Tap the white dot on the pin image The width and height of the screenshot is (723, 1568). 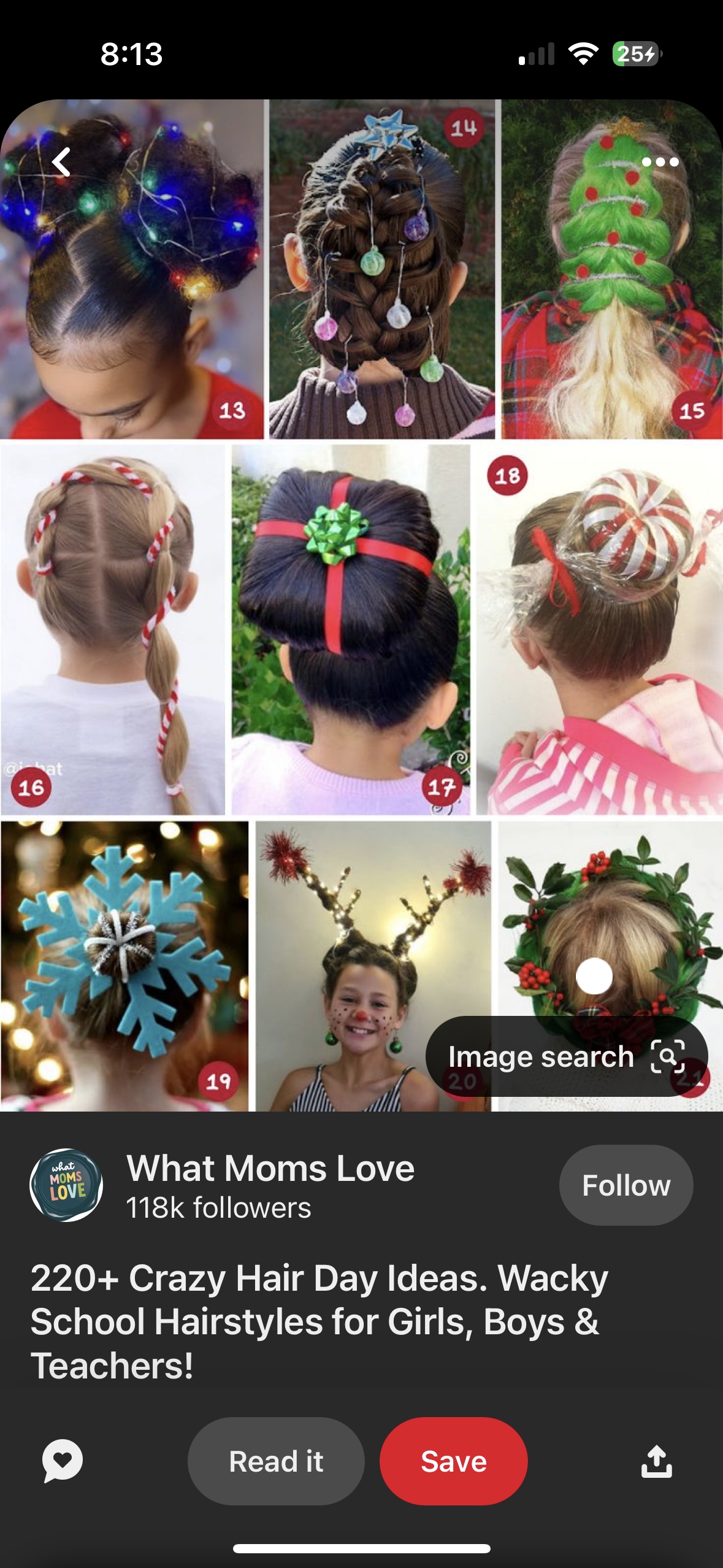(594, 976)
